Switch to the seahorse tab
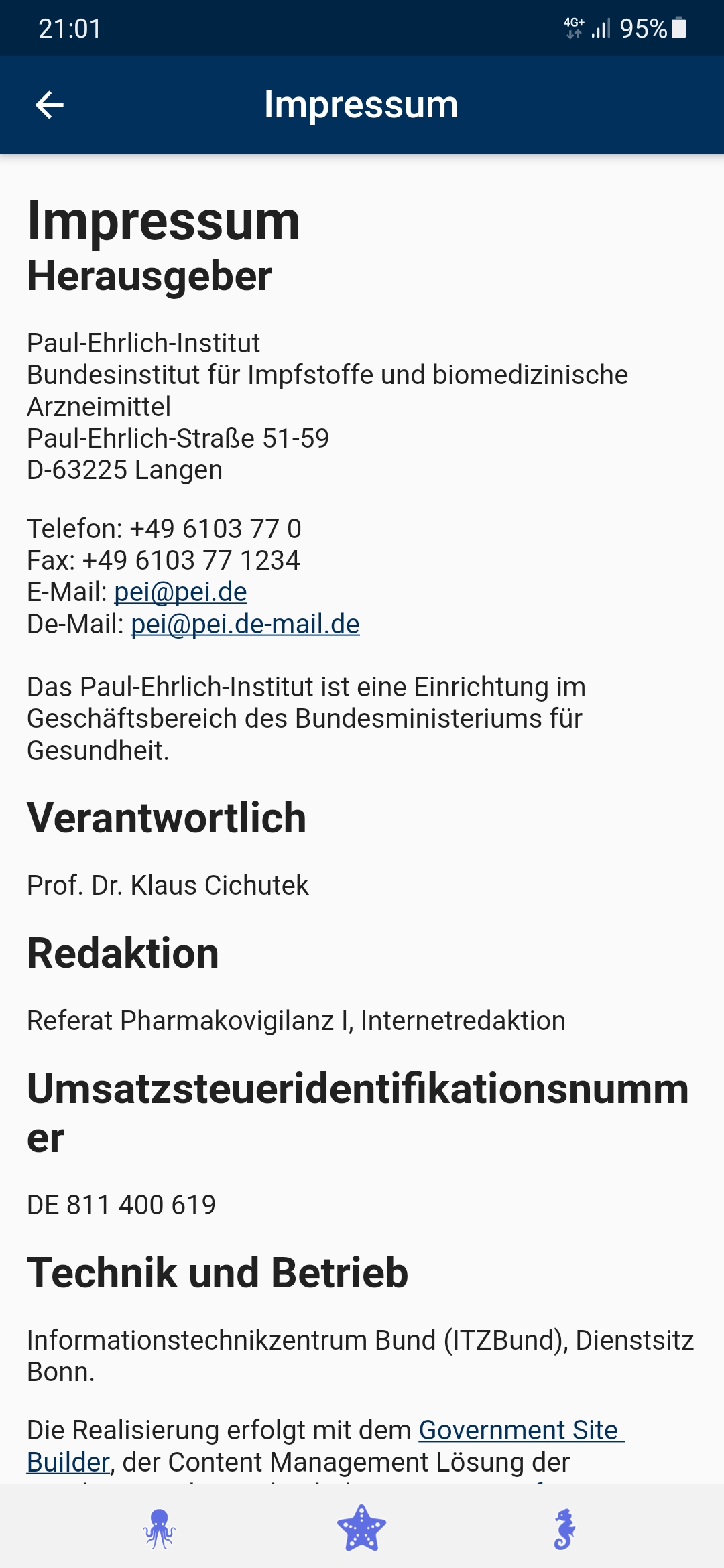Screen dimensions: 724x1568 pyautogui.click(x=564, y=1528)
